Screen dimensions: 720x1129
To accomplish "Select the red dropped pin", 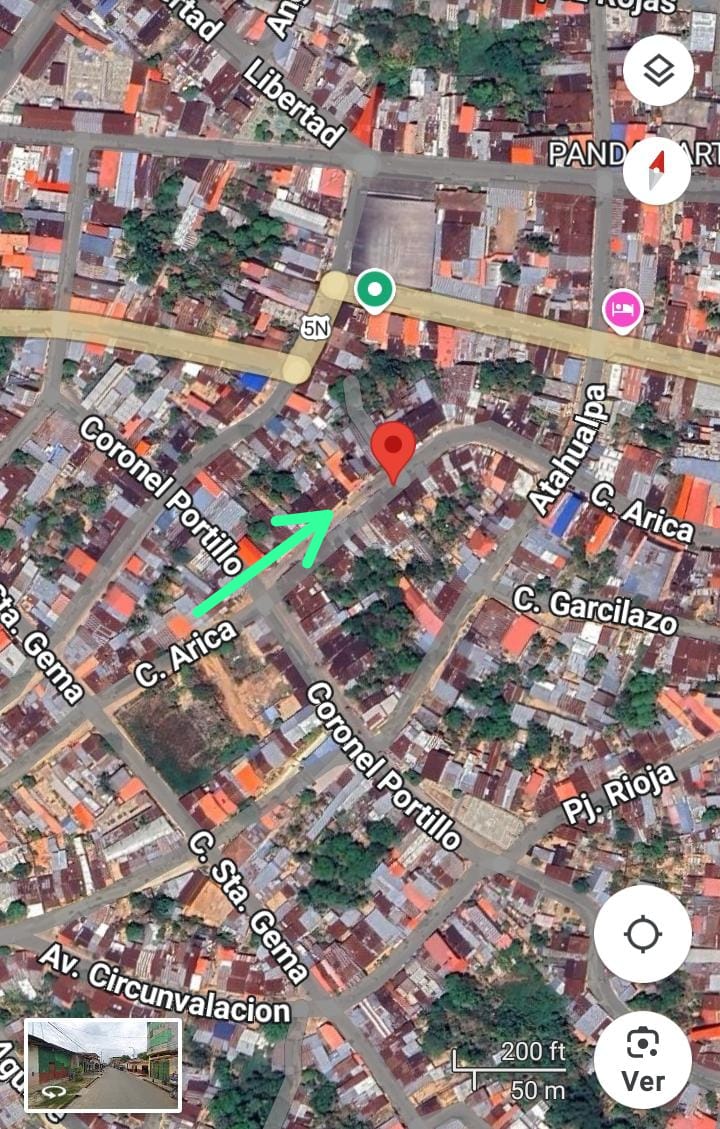I will pyautogui.click(x=393, y=450).
